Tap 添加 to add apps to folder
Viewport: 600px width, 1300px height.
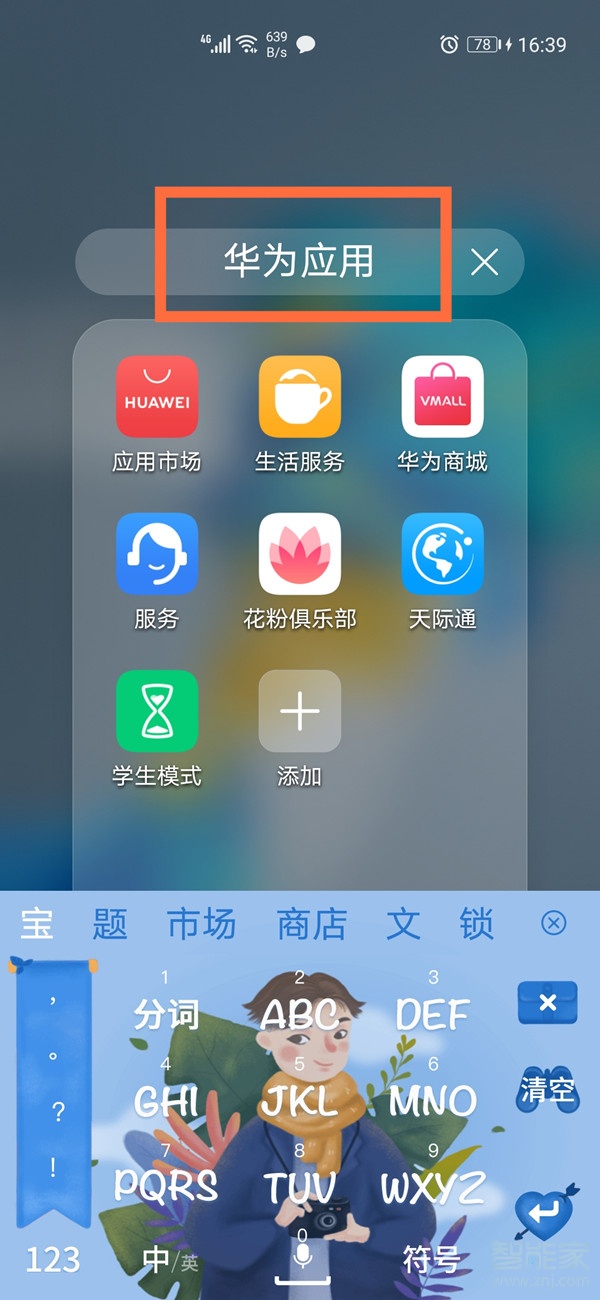[300, 711]
